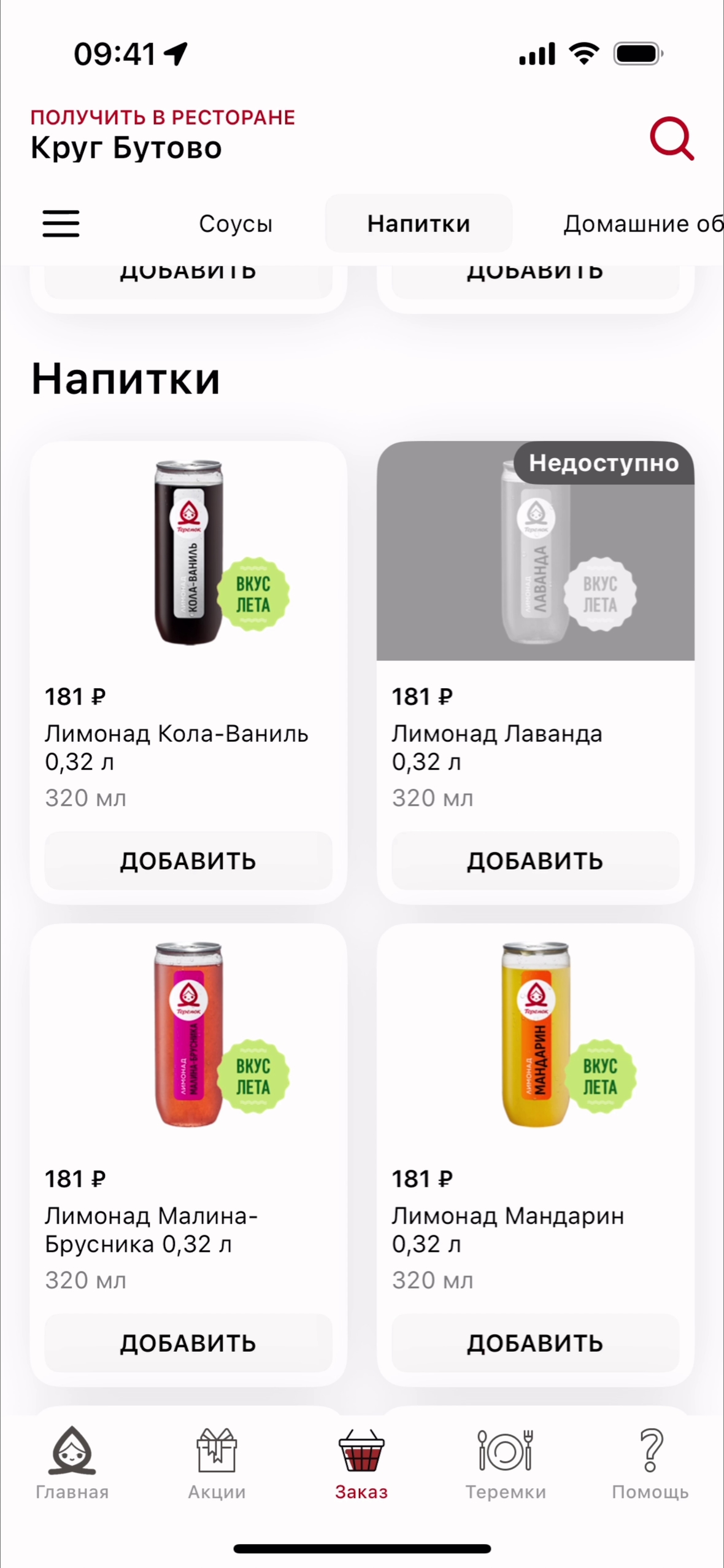Open the Заказ basket tab
Screen dimensions: 724x1568
coord(361,1464)
